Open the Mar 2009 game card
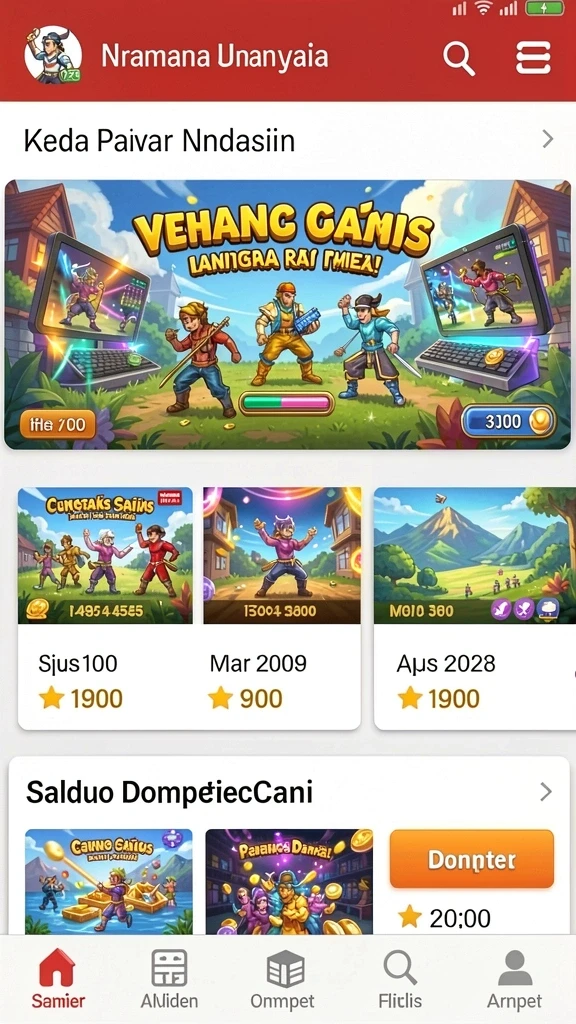Screen dimensions: 576x1024 281,609
